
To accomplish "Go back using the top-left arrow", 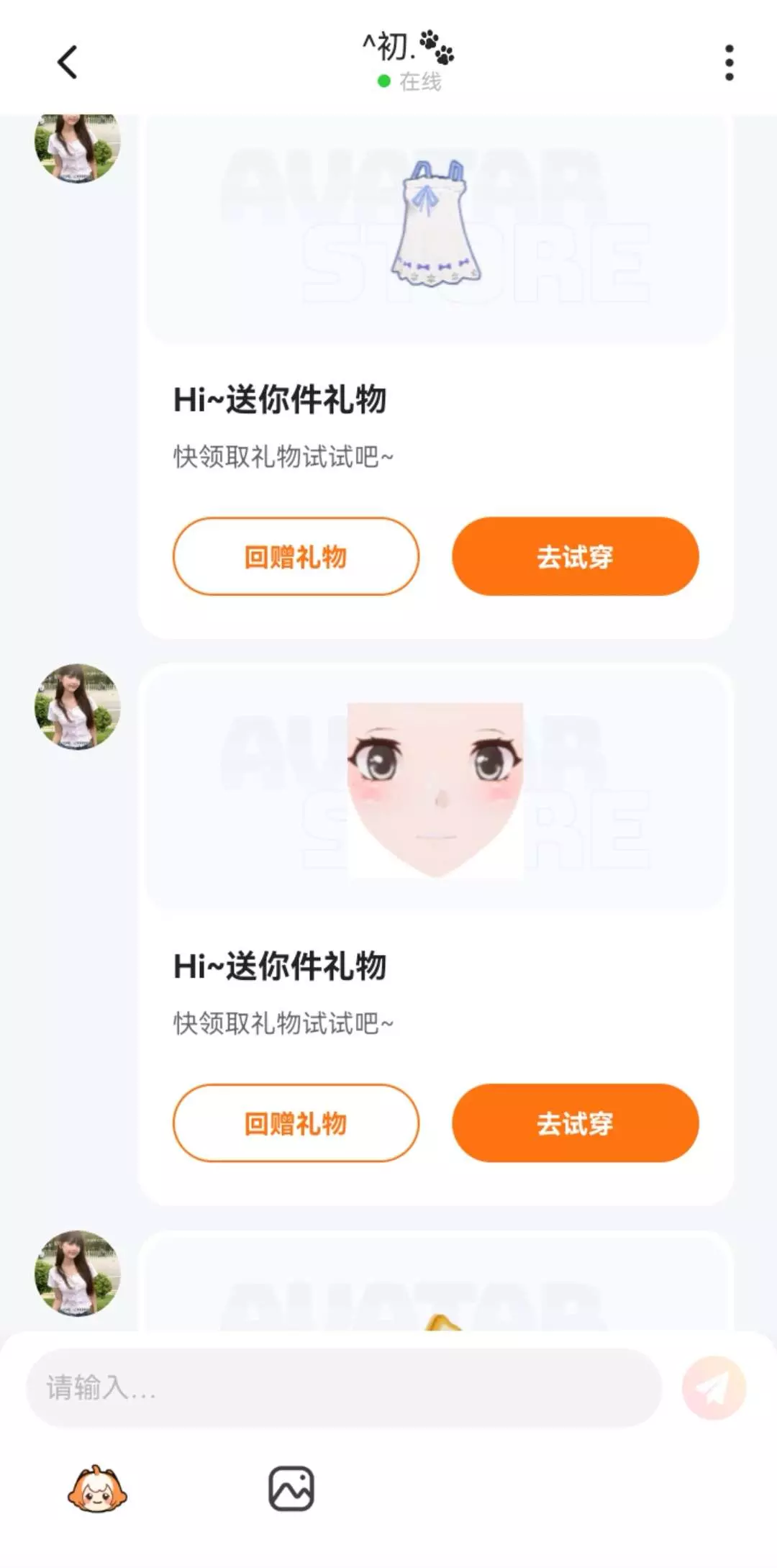I will click(x=67, y=62).
